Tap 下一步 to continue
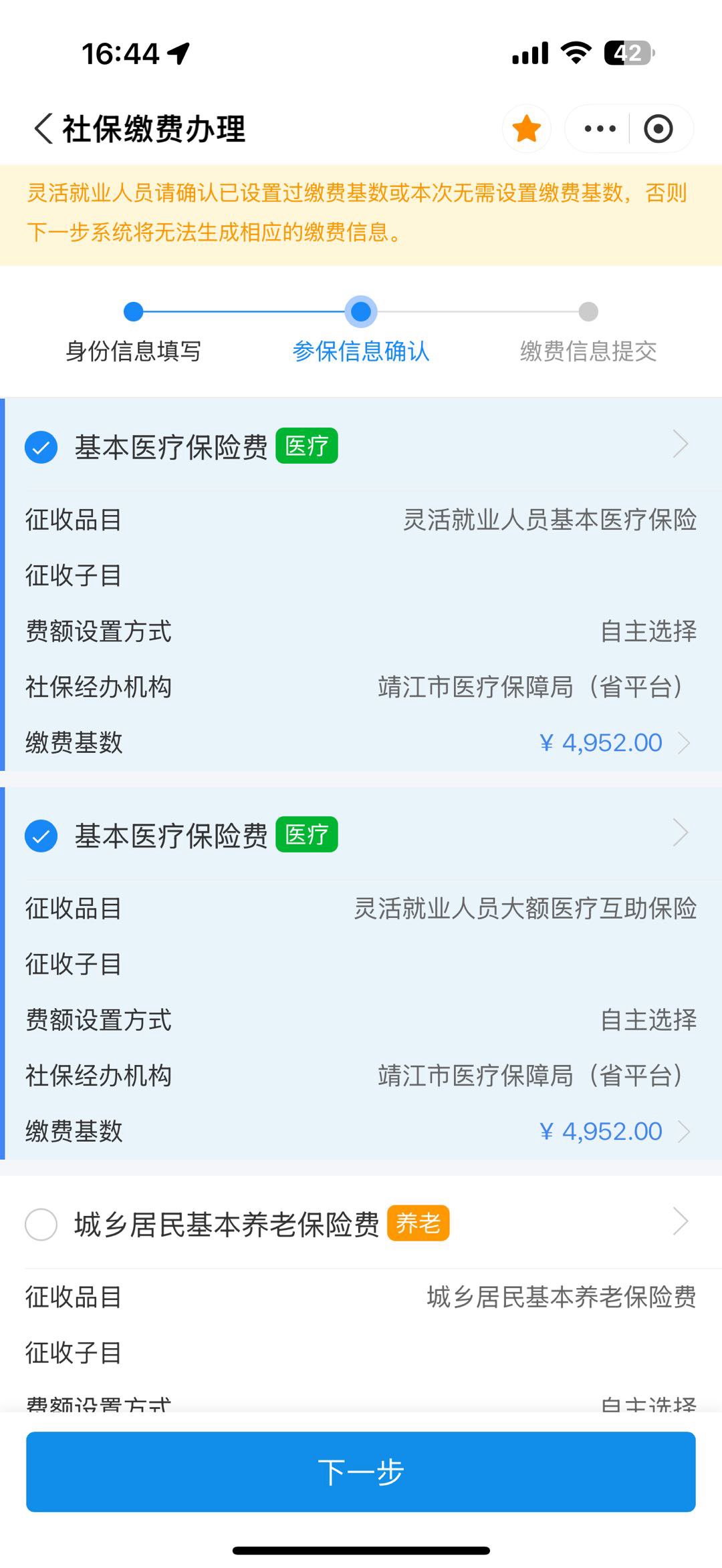Screen dimensions: 722x1568 click(361, 1472)
